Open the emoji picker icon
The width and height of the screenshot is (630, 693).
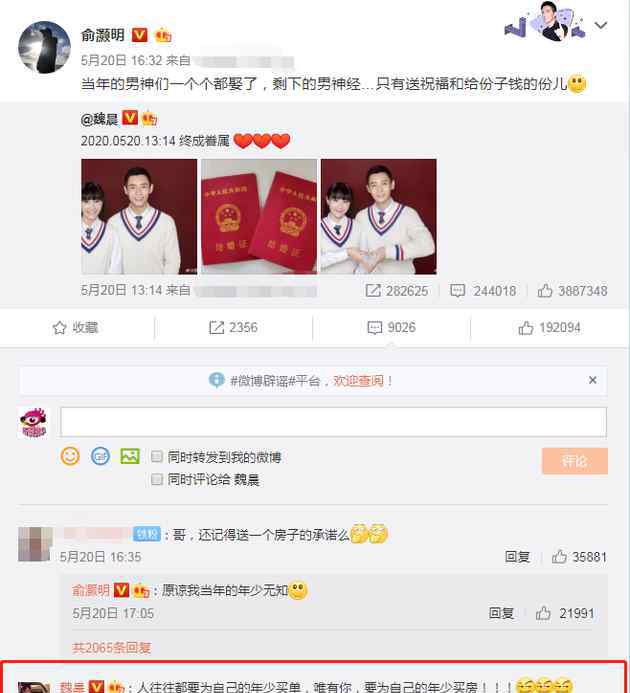[70, 456]
